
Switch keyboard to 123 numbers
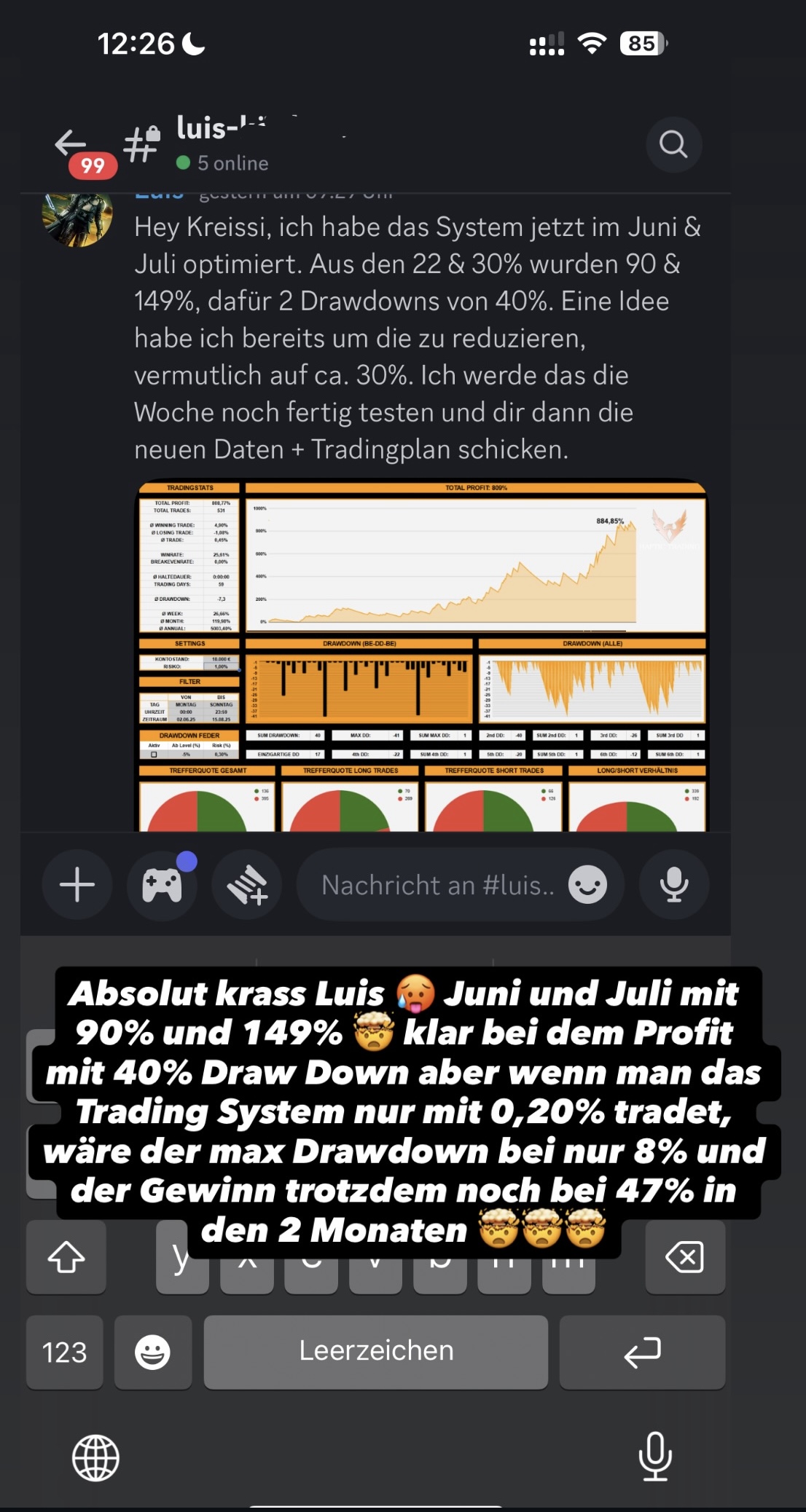(65, 1352)
